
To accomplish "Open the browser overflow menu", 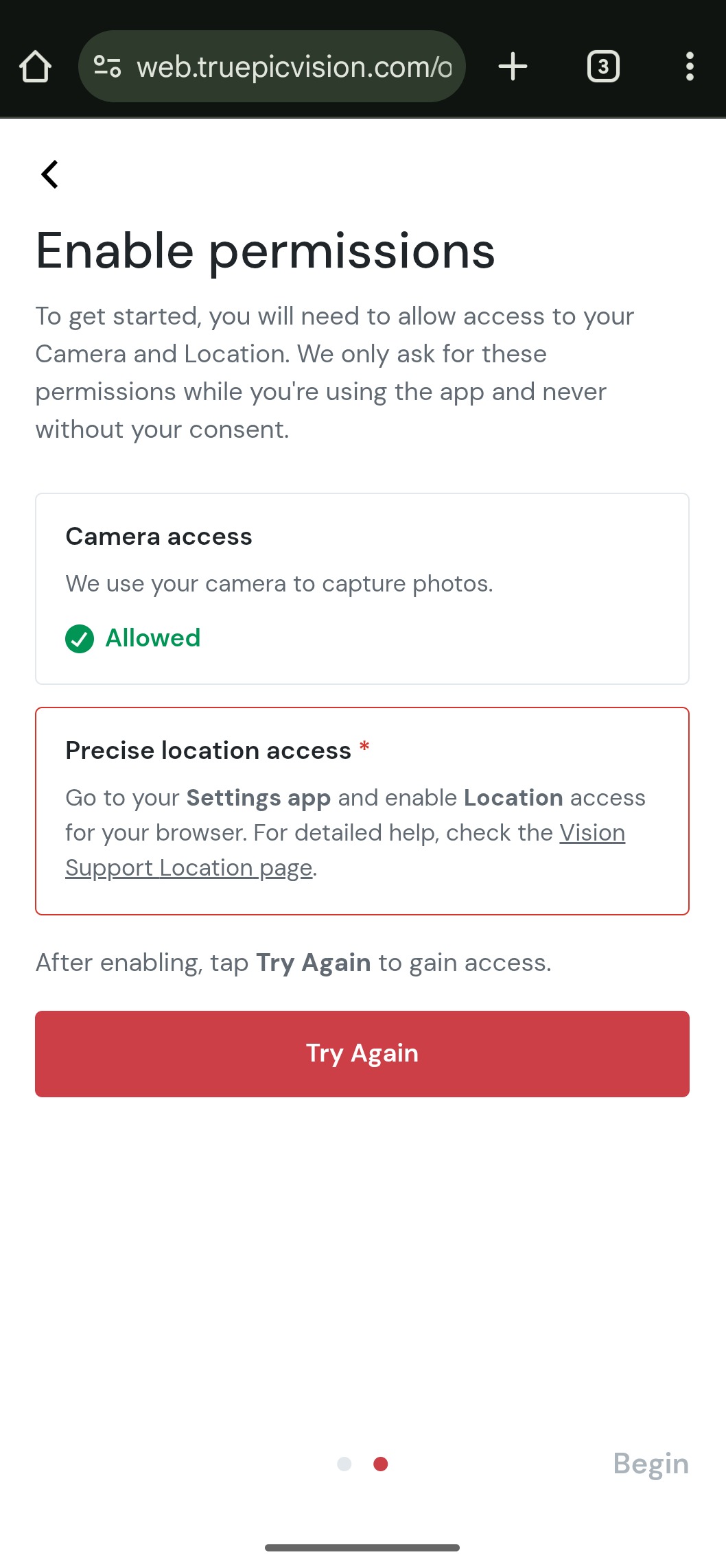I will click(690, 67).
